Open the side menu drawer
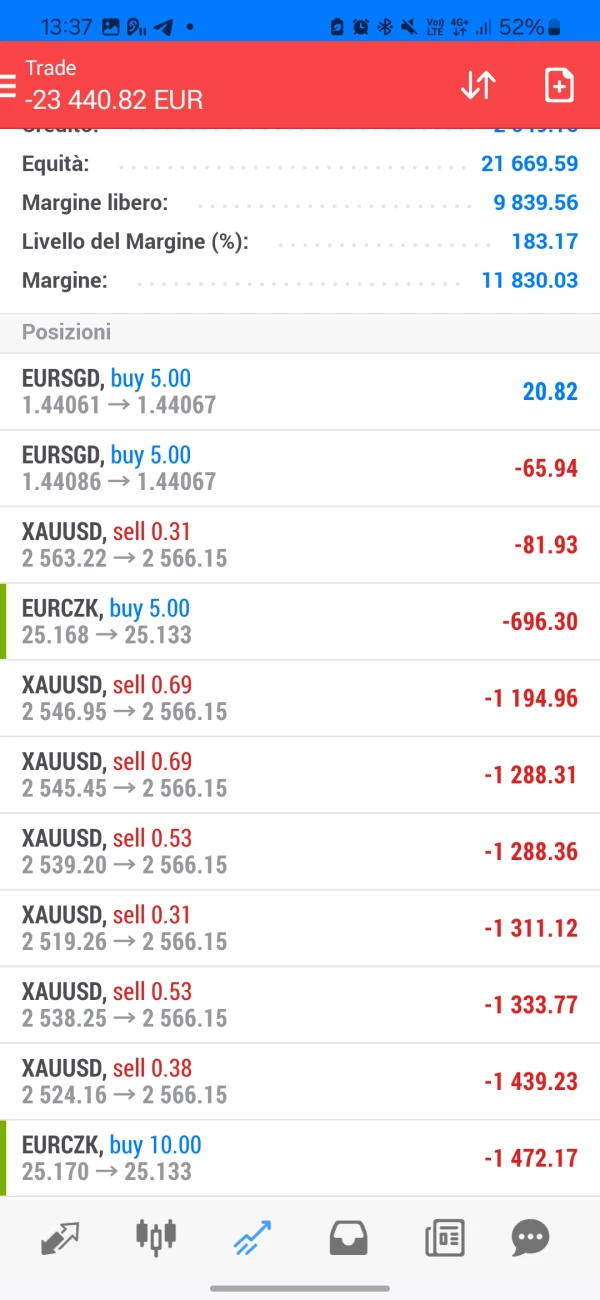This screenshot has height=1300, width=600. 9,85
